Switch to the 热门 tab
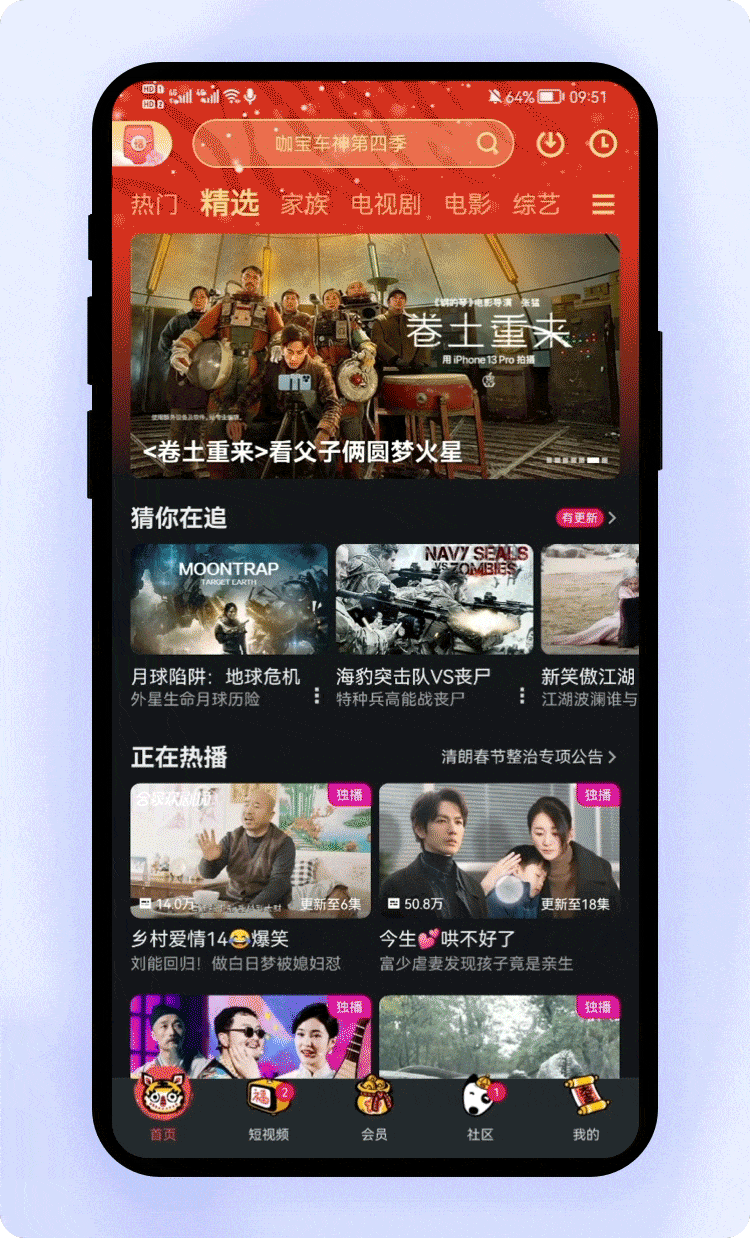 pyautogui.click(x=154, y=204)
